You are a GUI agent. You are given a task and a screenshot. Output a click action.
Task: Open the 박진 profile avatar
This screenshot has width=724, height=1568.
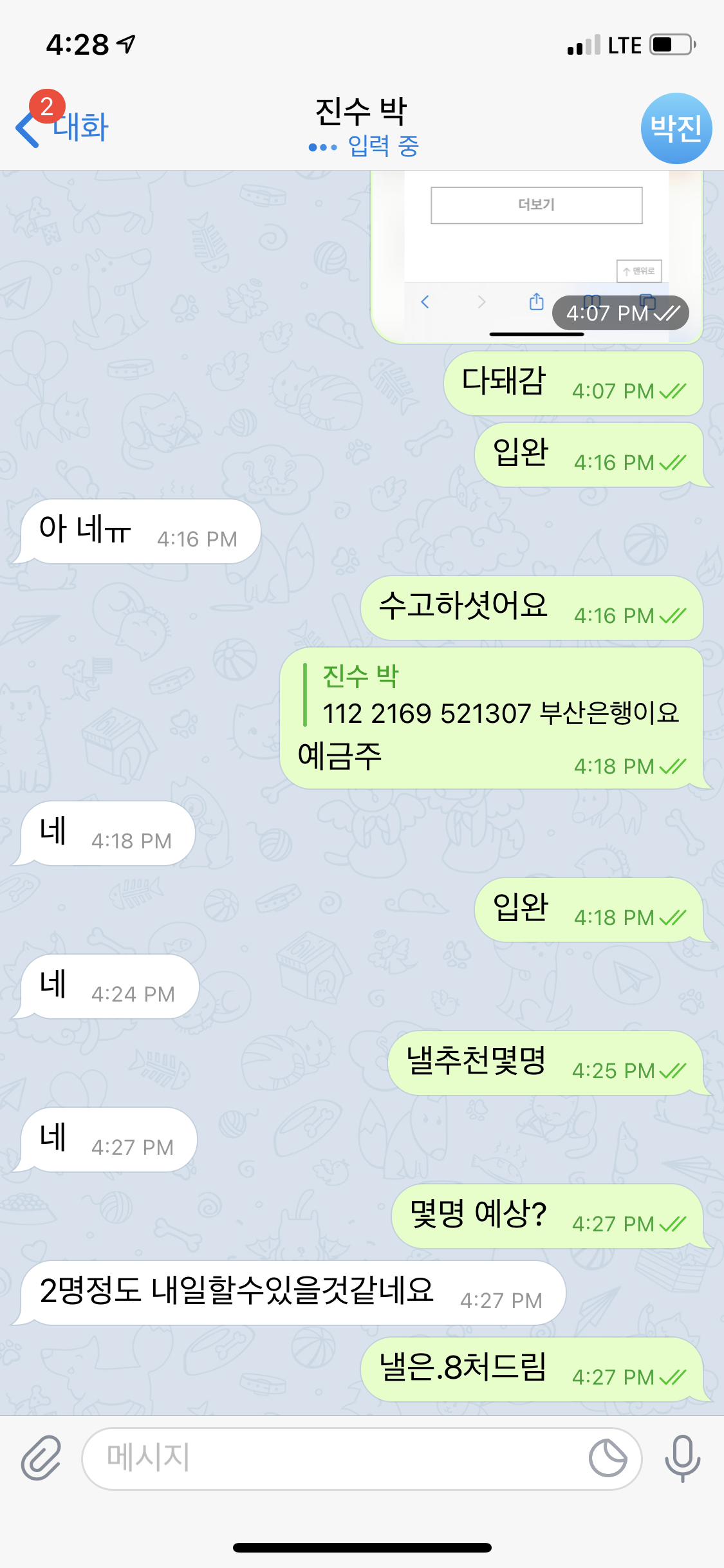676,128
